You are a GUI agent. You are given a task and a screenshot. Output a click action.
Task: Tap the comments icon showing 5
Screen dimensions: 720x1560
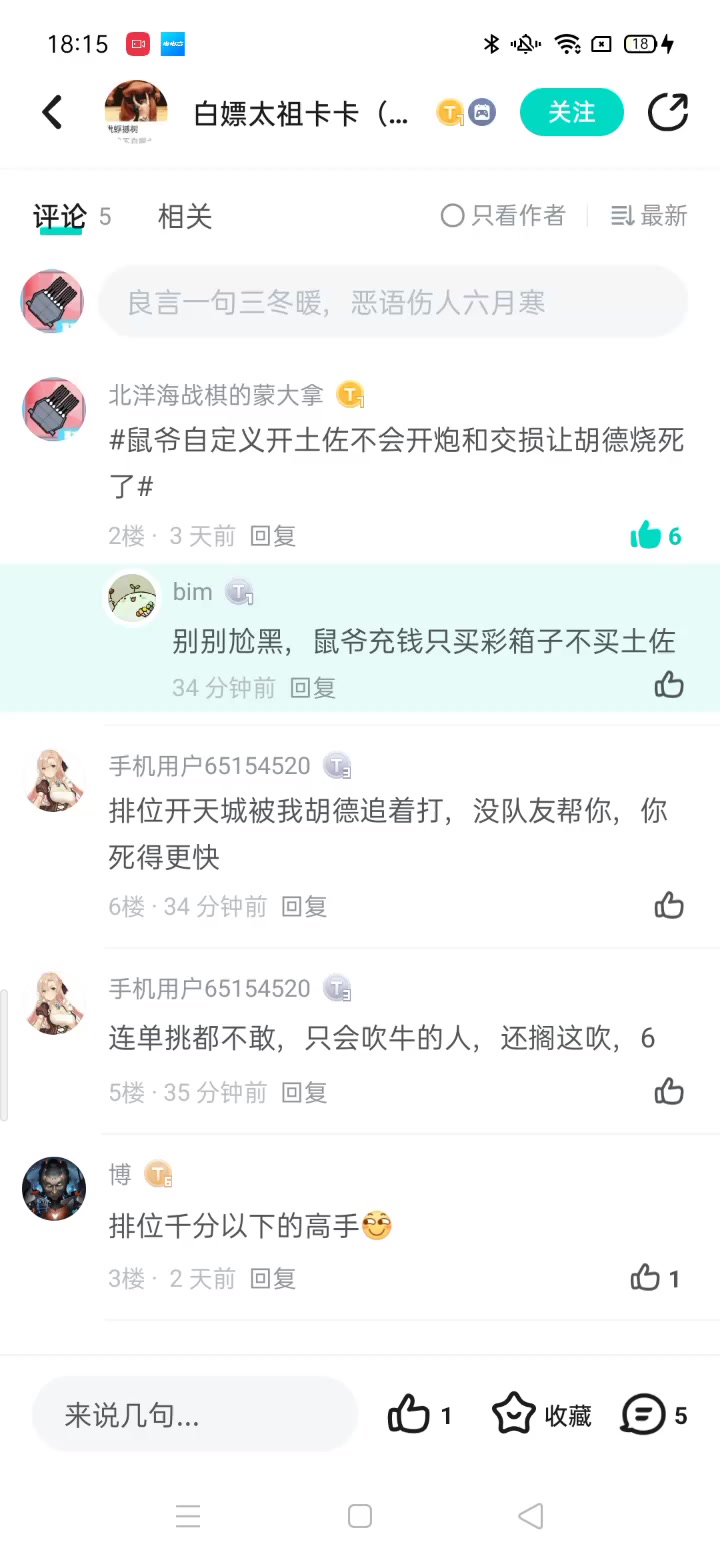654,1415
